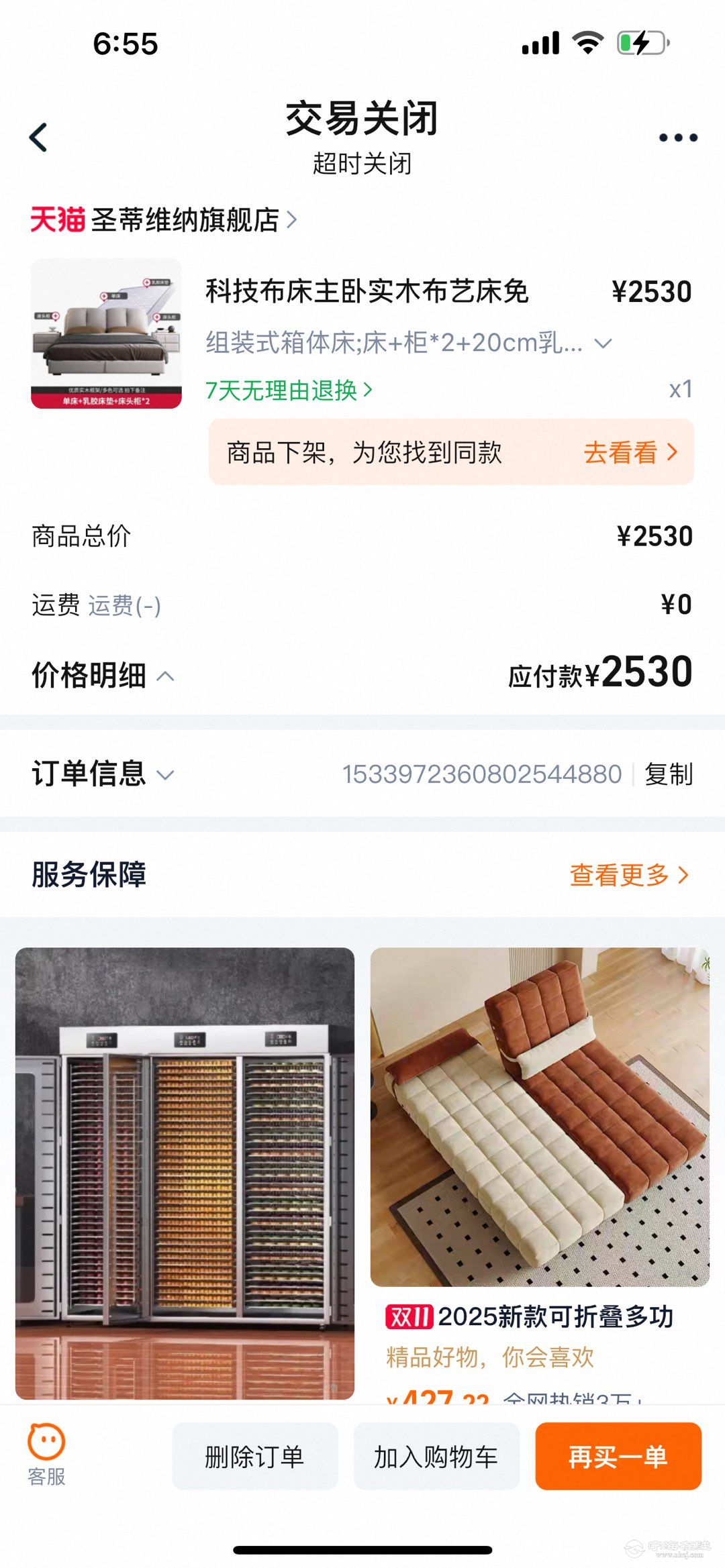Screen dimensions: 725x1568
Task: Contact 客服 customer service
Action: 46,1456
